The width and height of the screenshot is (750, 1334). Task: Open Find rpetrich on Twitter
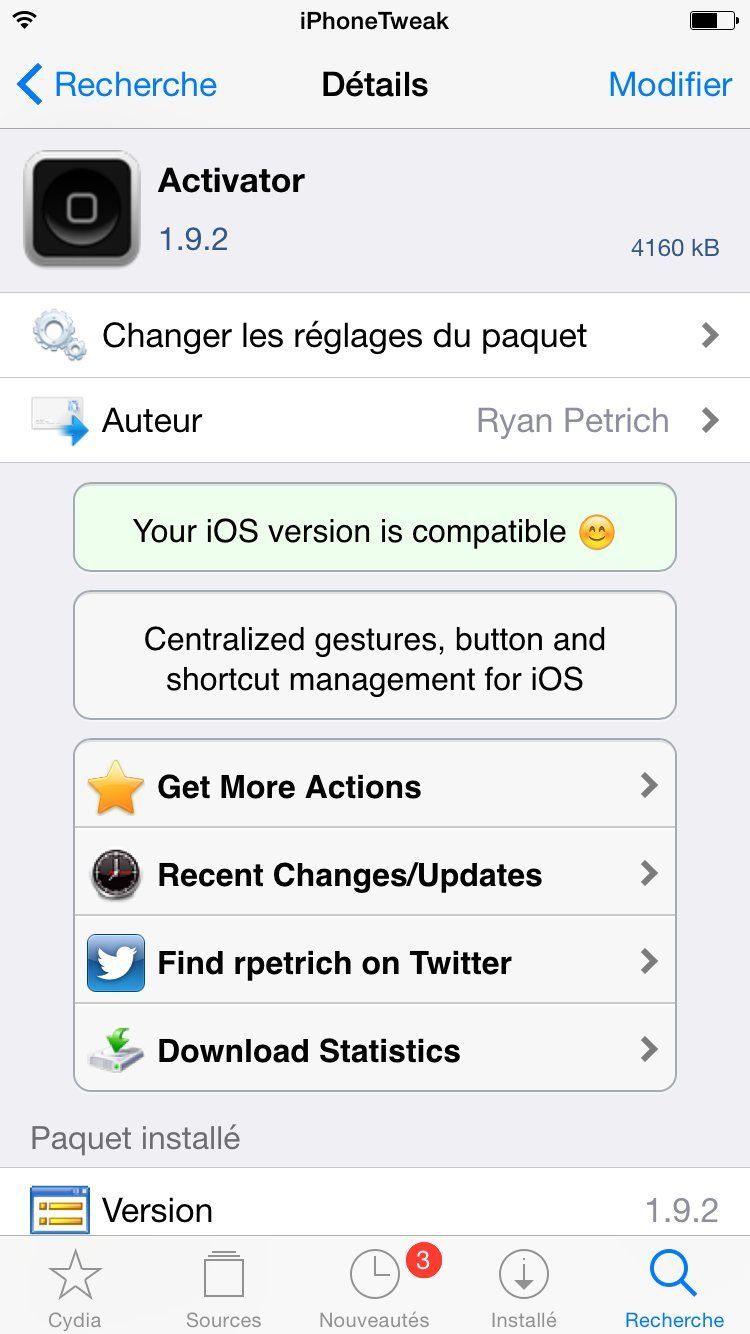click(375, 962)
